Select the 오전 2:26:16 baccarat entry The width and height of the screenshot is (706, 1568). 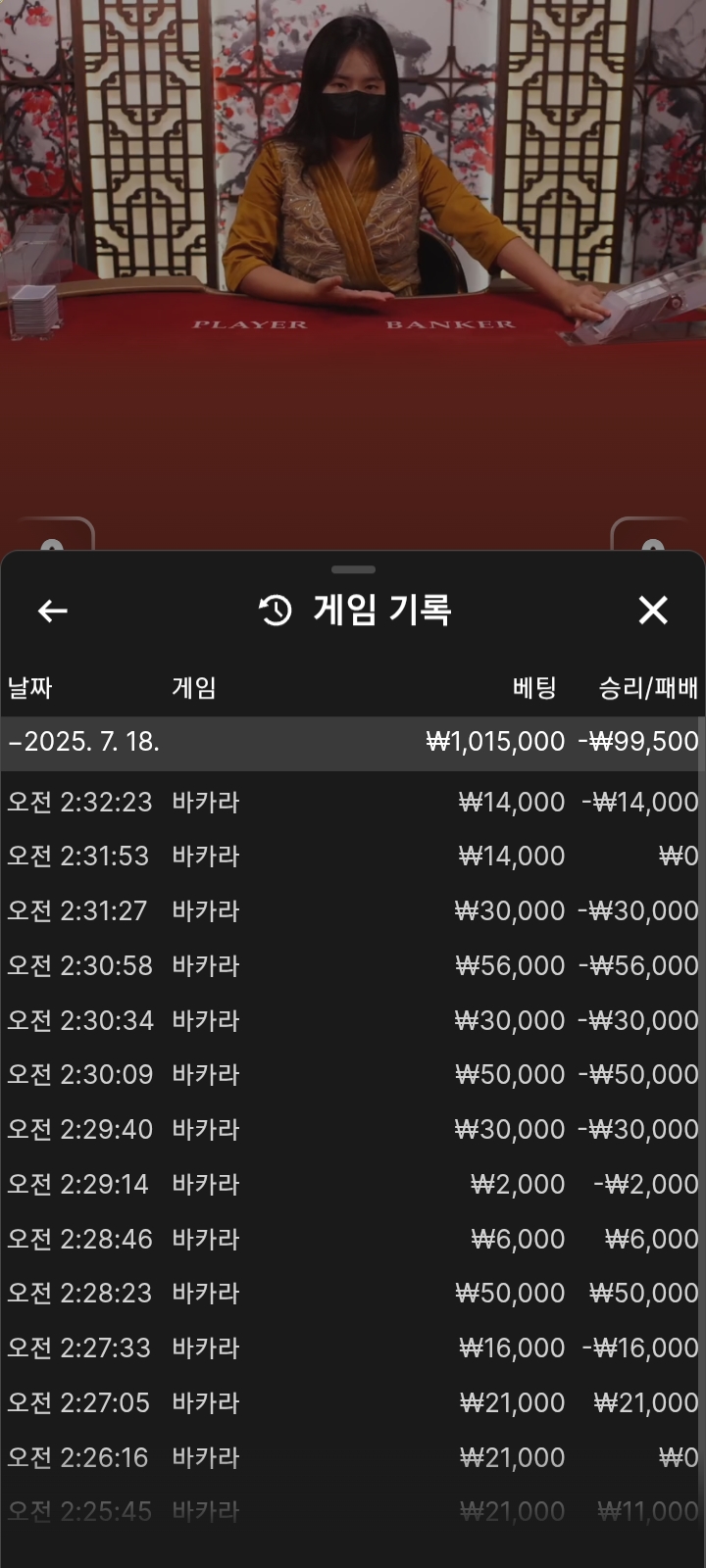pyautogui.click(x=353, y=1458)
